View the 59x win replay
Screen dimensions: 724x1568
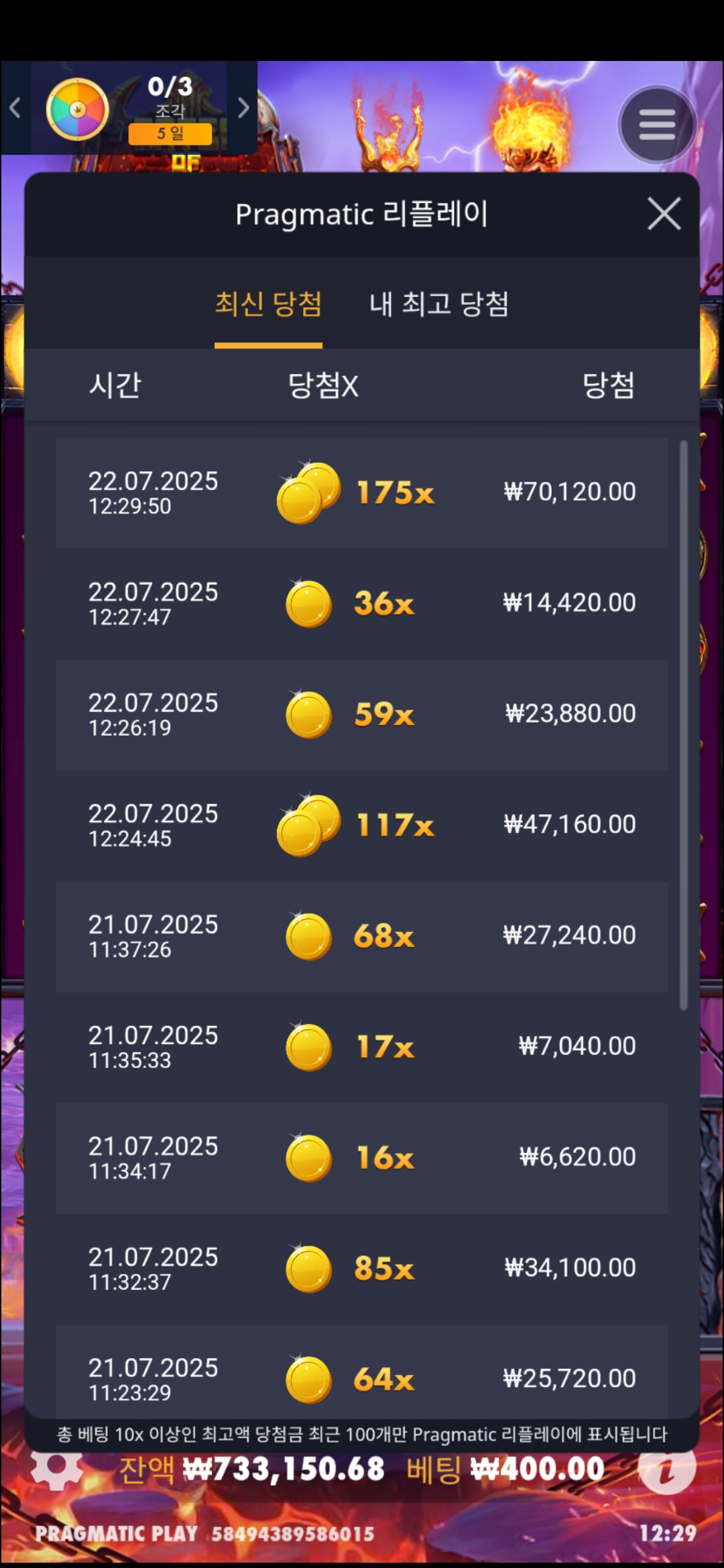pyautogui.click(x=362, y=714)
